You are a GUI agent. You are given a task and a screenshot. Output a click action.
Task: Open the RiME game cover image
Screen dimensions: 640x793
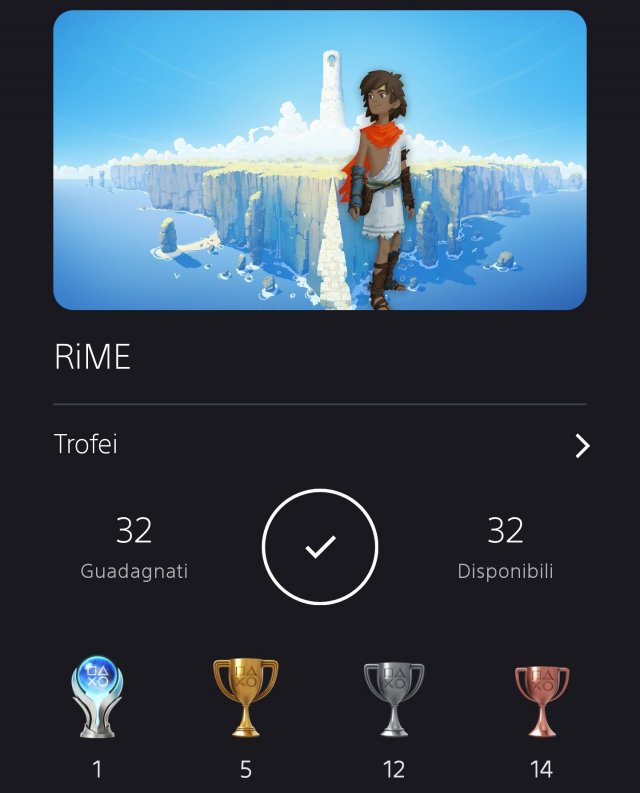click(x=320, y=160)
